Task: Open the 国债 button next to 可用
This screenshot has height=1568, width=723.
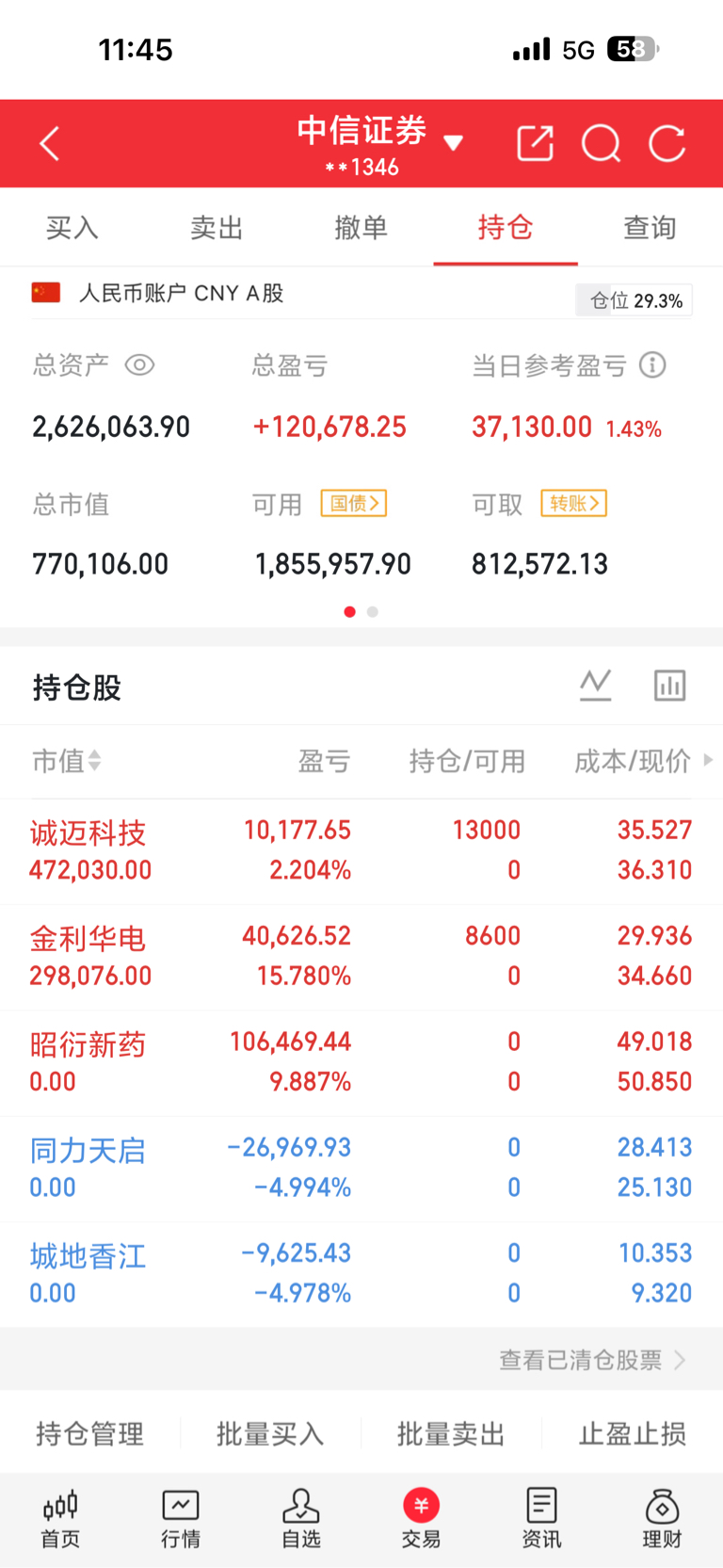Action: point(354,504)
